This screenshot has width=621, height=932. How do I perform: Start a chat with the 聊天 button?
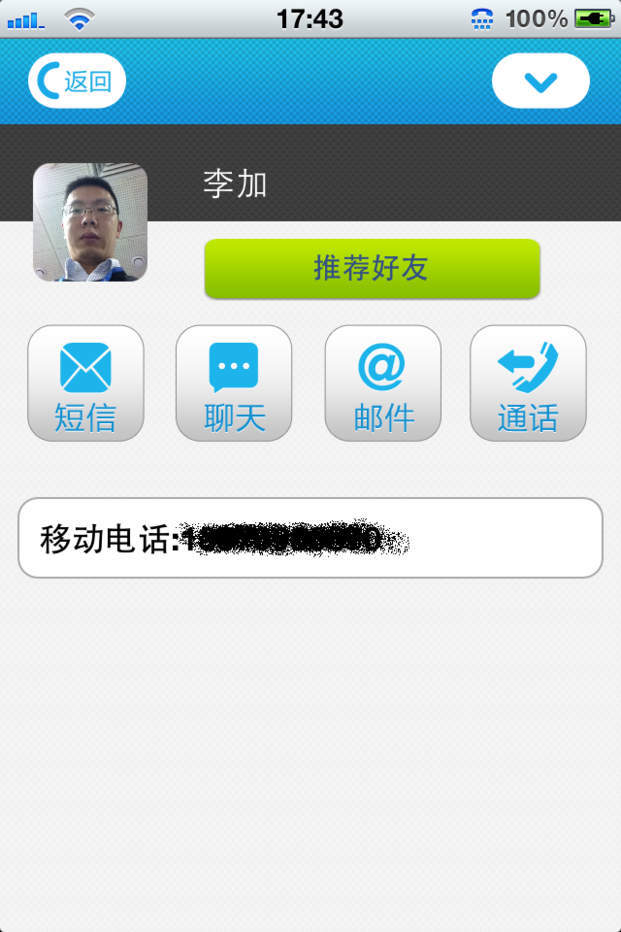pyautogui.click(x=234, y=383)
